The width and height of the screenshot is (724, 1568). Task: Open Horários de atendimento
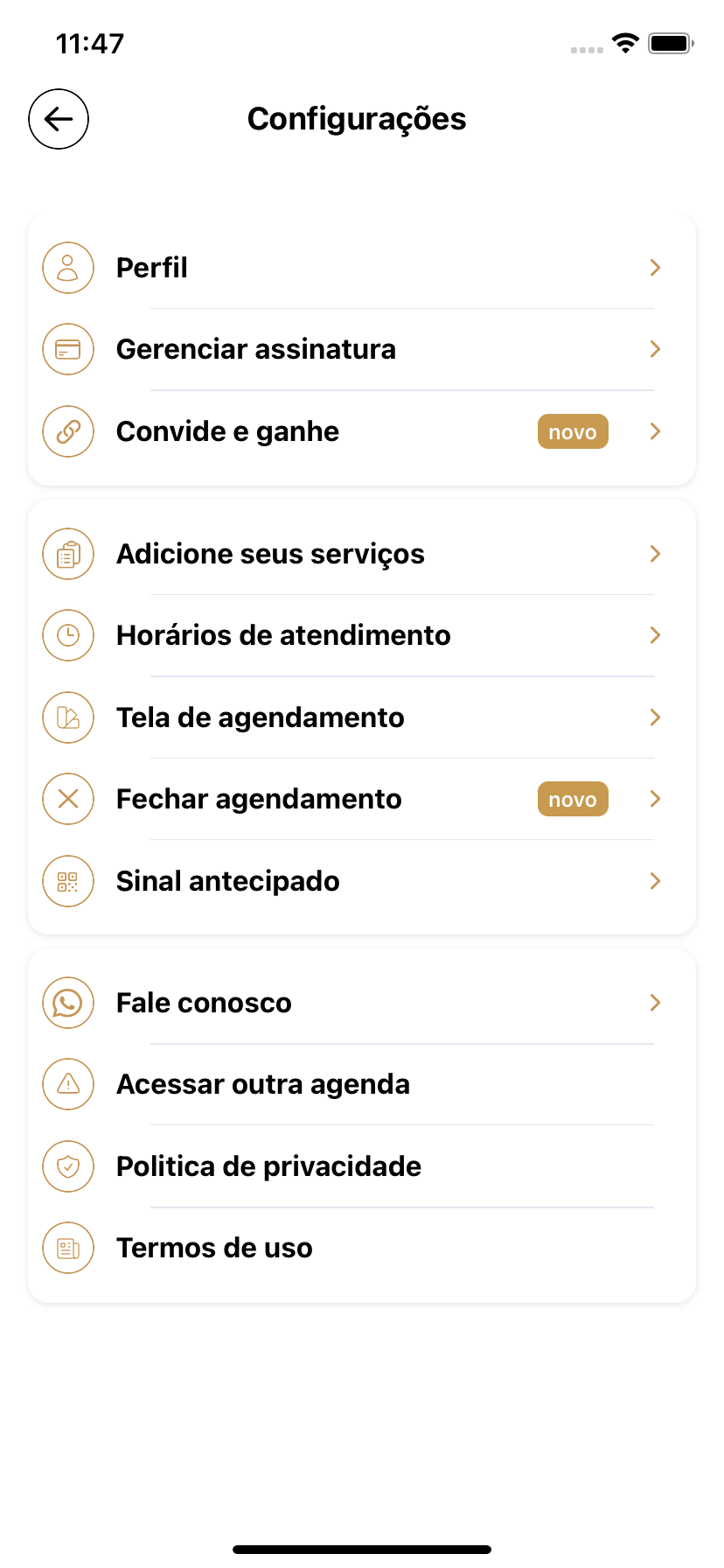362,635
